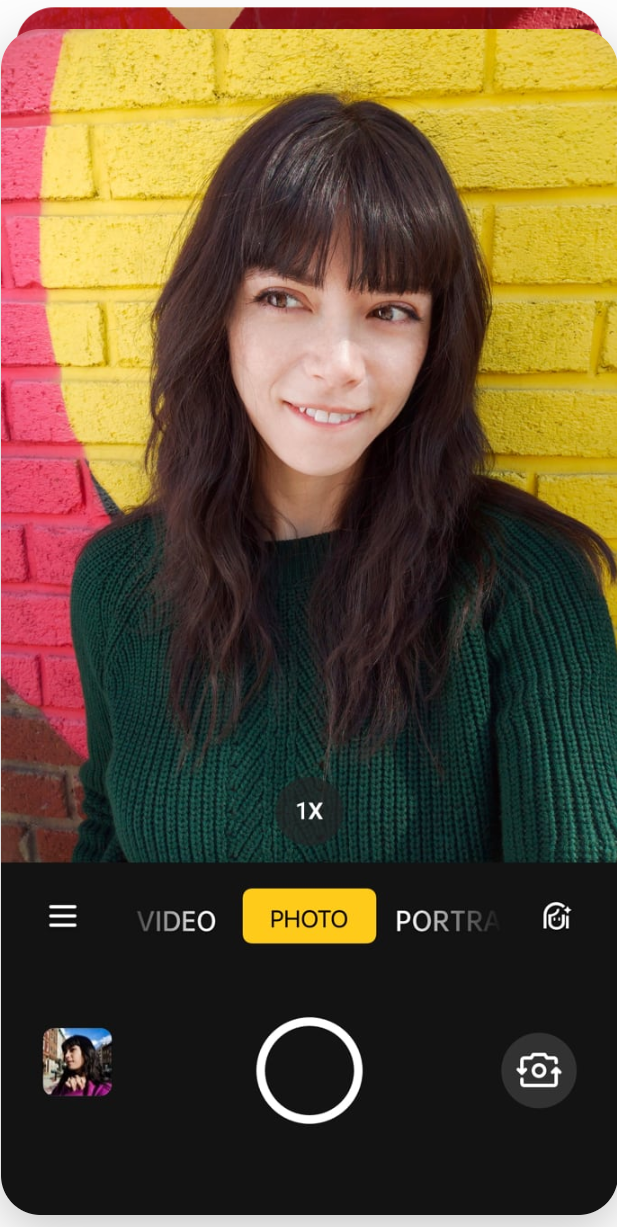Select the Photo mode
Viewport: 617px width, 1227px height.
click(309, 917)
